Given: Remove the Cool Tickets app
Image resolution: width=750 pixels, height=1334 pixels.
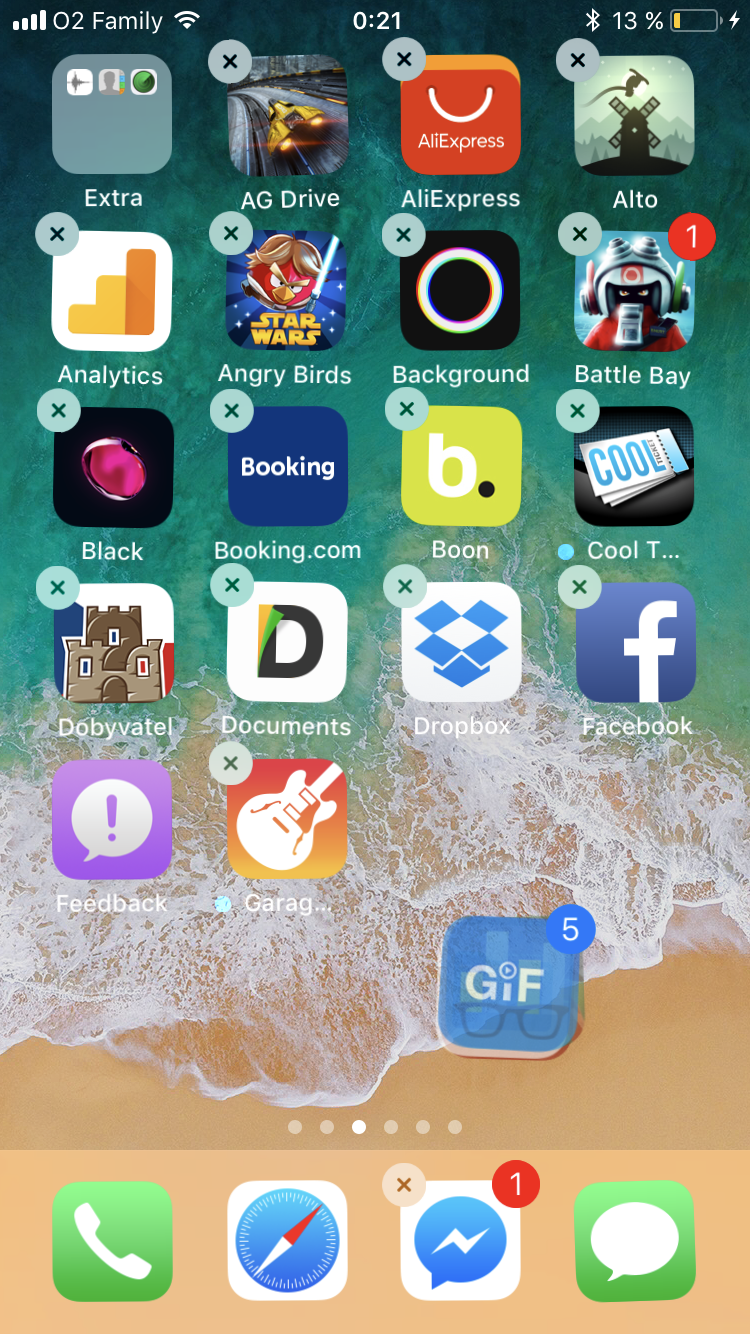Looking at the screenshot, I should pos(578,409).
